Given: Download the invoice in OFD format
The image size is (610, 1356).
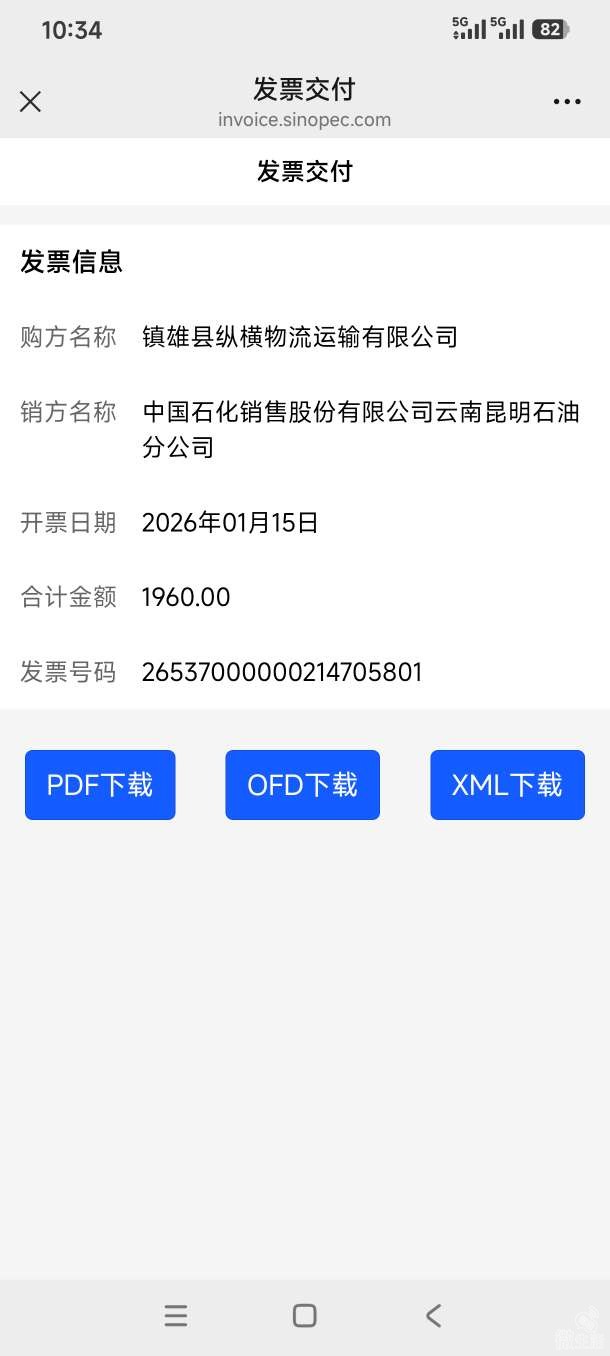Looking at the screenshot, I should coord(302,785).
